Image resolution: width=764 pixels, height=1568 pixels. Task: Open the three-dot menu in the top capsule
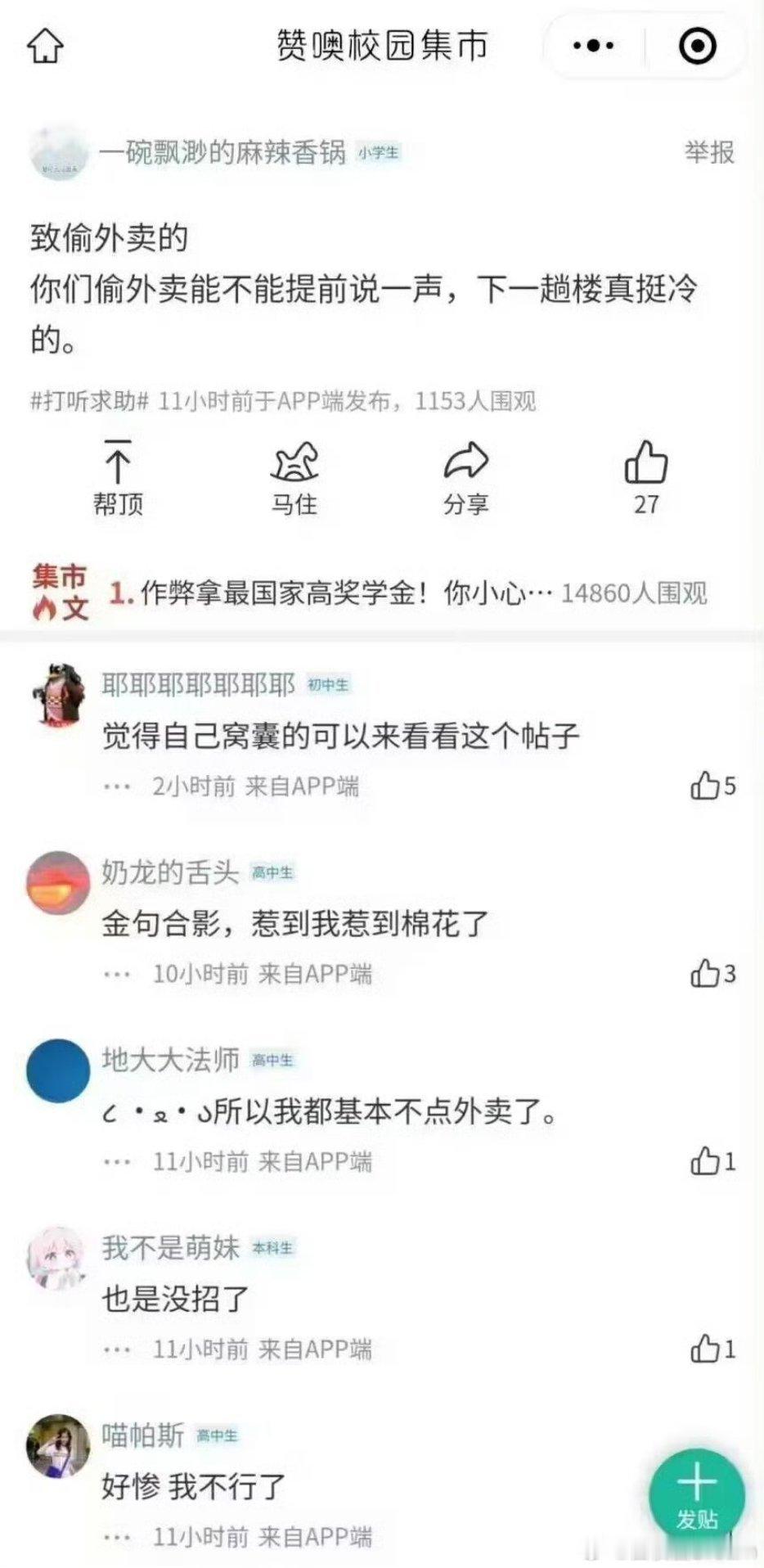[591, 46]
